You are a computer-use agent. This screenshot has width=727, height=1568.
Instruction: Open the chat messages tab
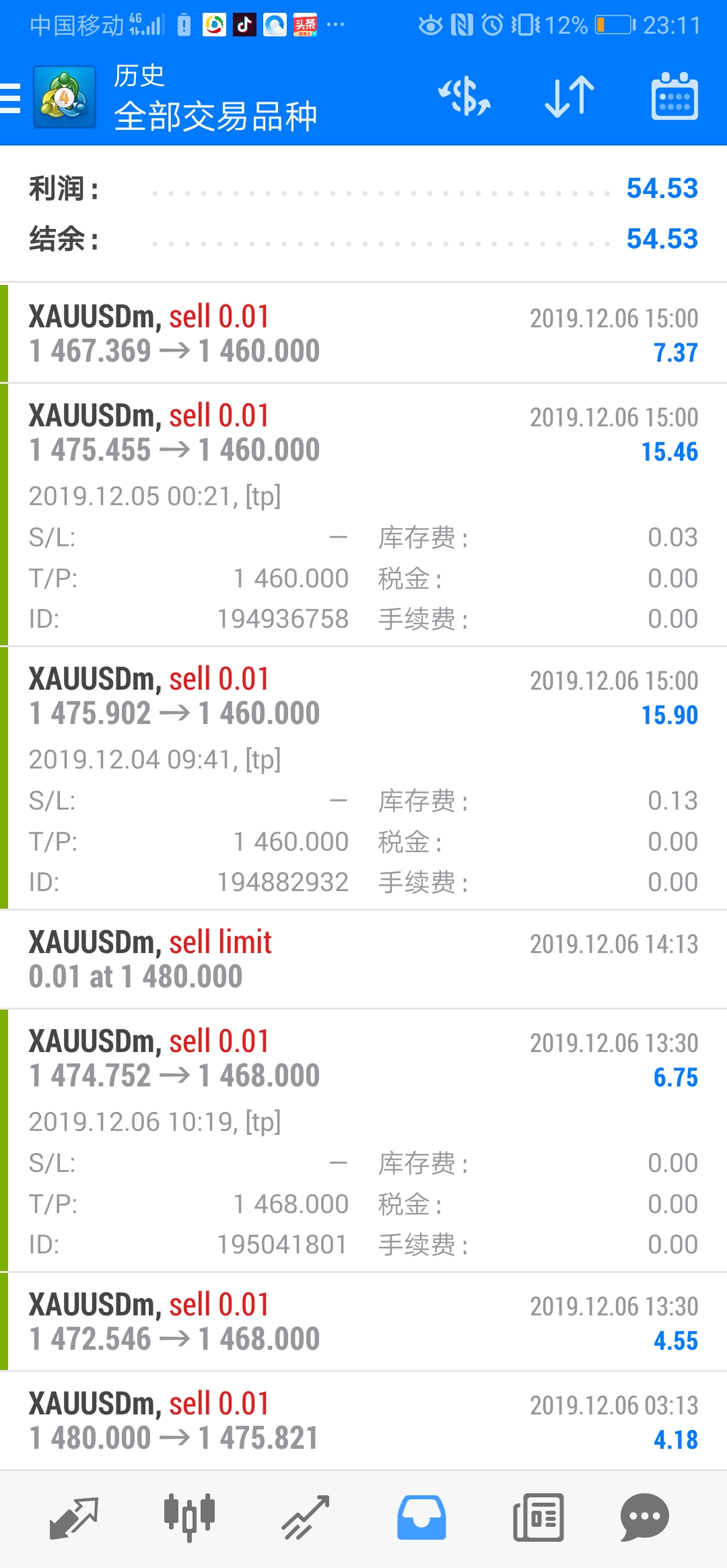[645, 1518]
